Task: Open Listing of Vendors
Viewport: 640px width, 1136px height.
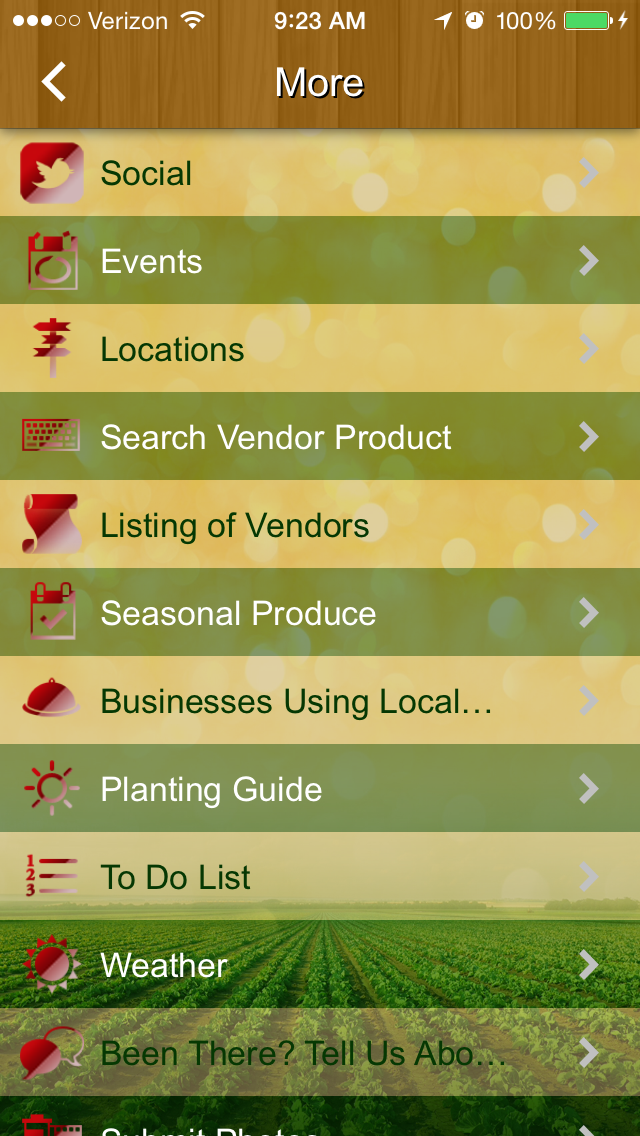Action: (320, 525)
